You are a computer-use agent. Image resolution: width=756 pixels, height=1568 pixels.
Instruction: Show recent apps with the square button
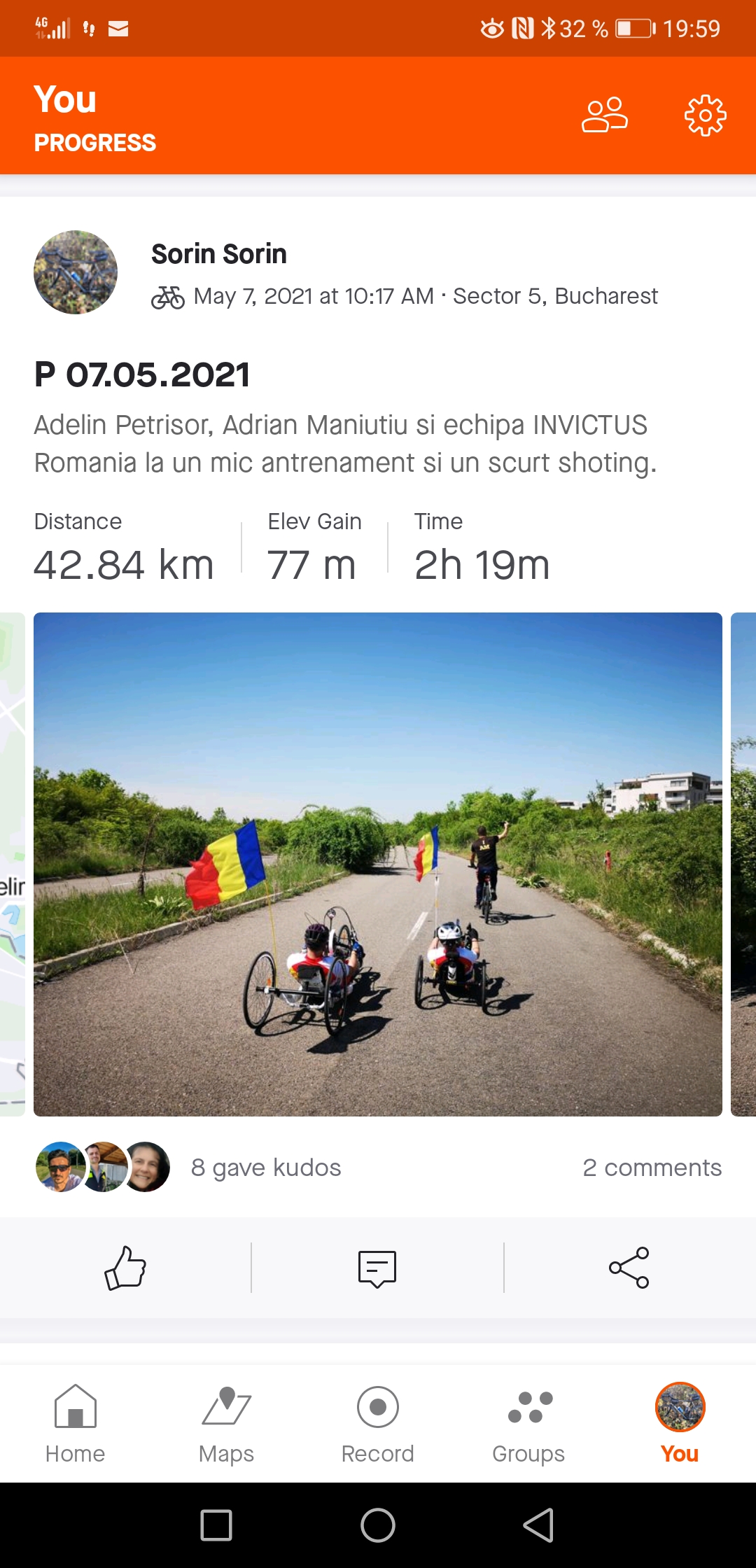tap(216, 1525)
